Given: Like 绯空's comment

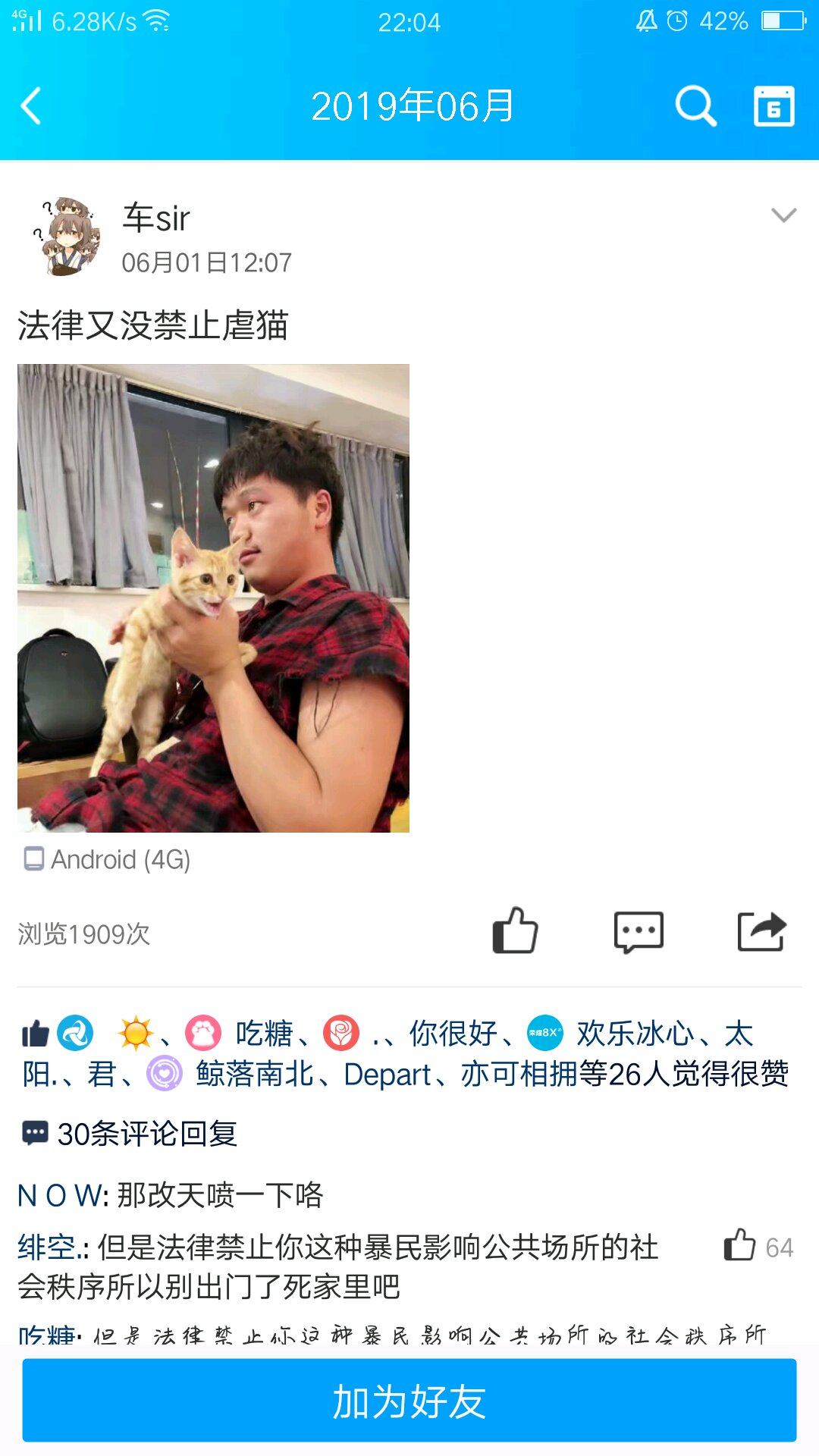Looking at the screenshot, I should pyautogui.click(x=740, y=1246).
